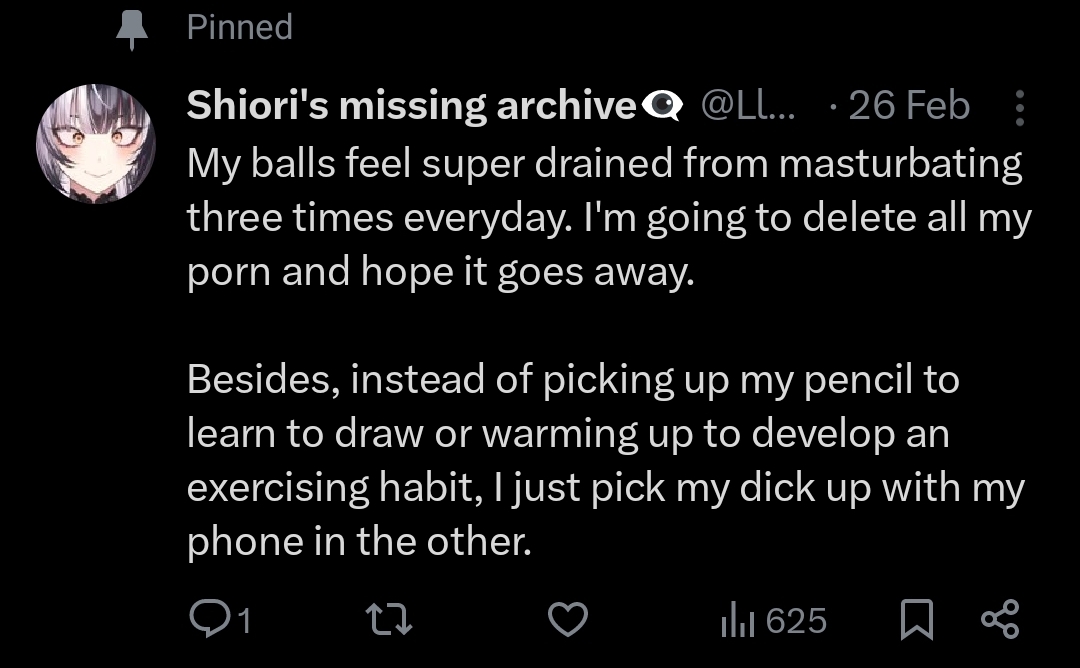Open the pinned post's overflow menu
Image resolution: width=1080 pixels, height=668 pixels.
pos(1018,107)
